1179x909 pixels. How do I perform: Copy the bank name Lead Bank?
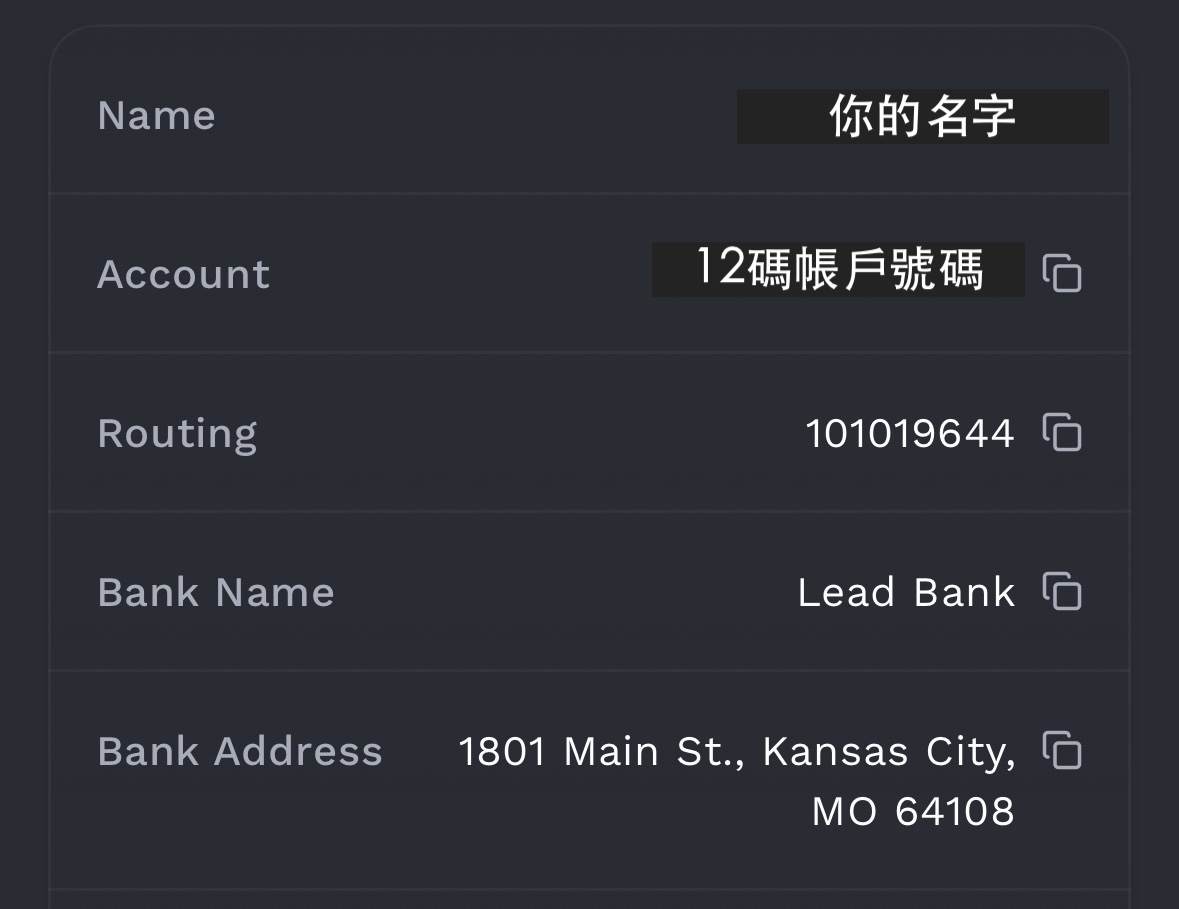click(1062, 591)
